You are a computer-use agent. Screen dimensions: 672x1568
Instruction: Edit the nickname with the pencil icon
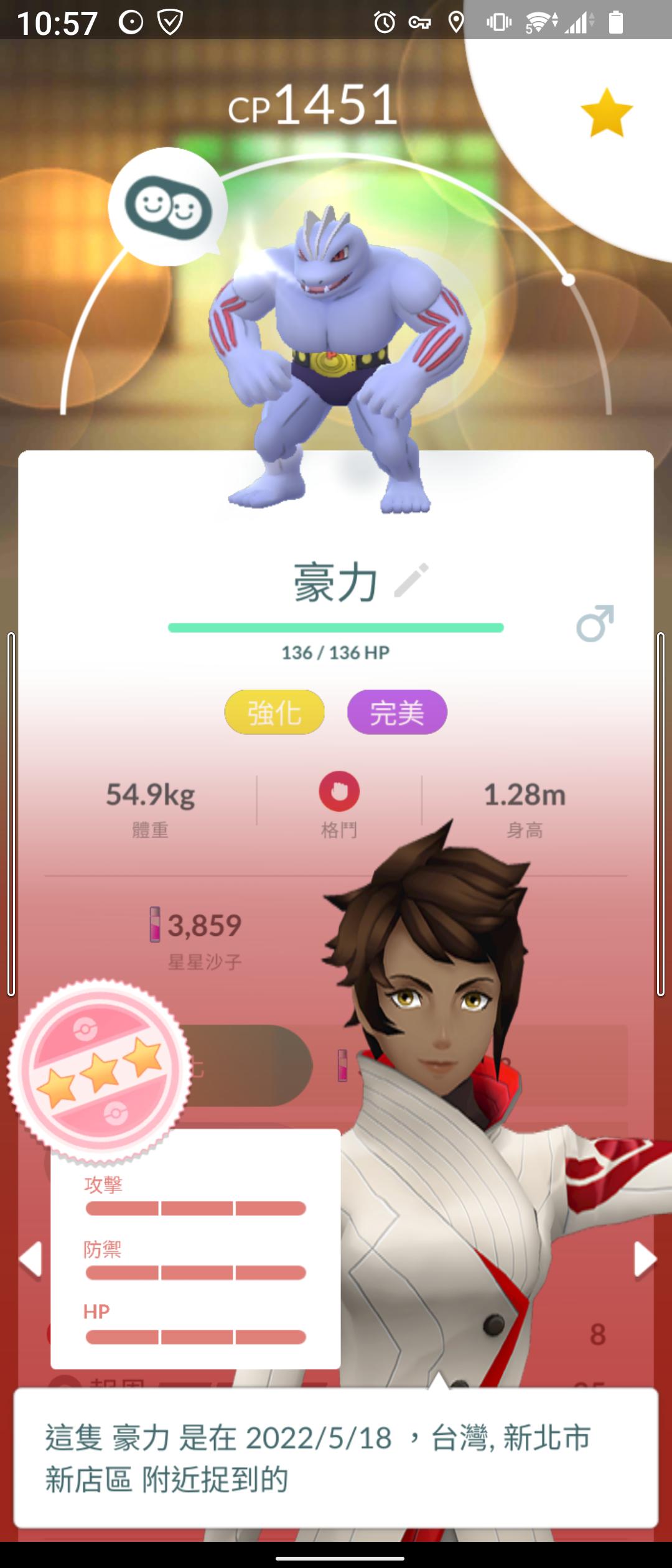click(411, 581)
